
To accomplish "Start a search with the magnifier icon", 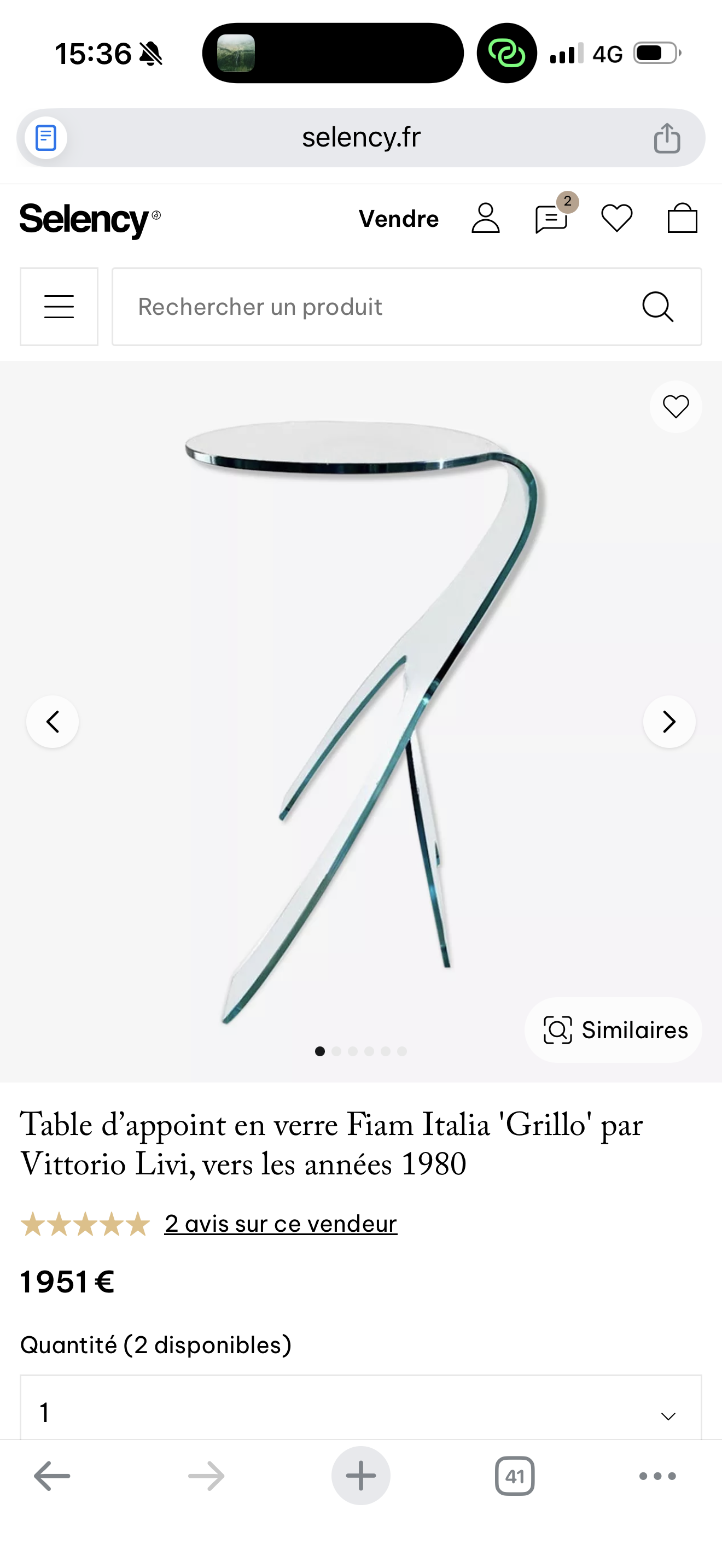I will click(657, 307).
